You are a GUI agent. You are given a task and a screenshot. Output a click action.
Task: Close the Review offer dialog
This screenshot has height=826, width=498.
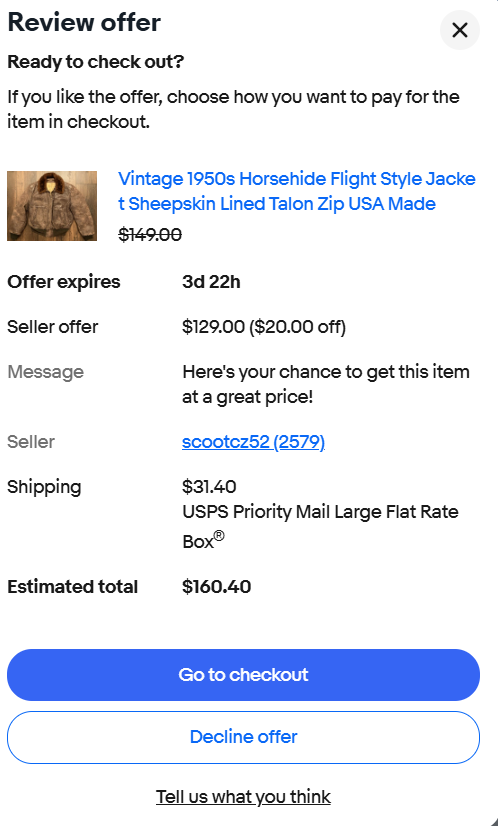[x=460, y=30]
